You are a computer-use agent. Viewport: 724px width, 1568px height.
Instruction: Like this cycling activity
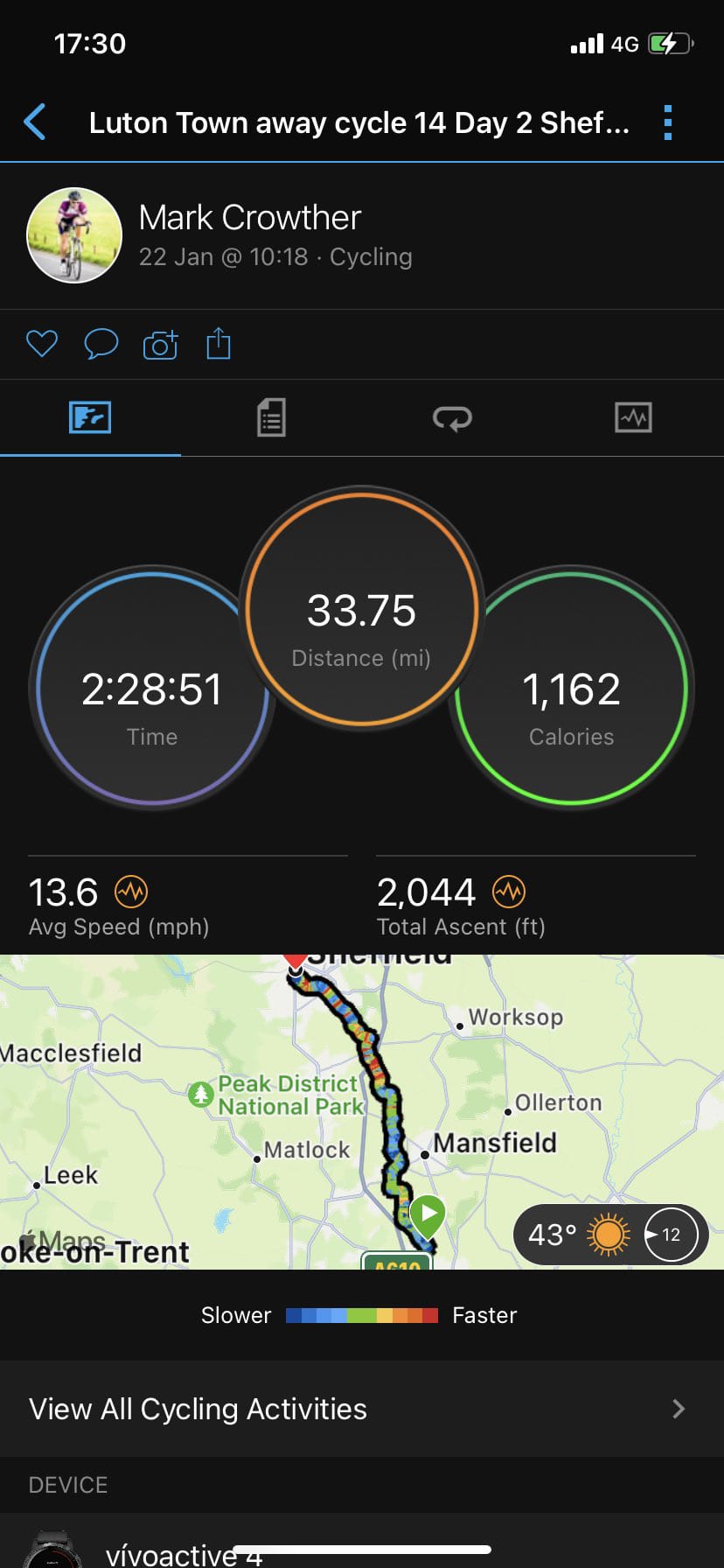click(42, 344)
